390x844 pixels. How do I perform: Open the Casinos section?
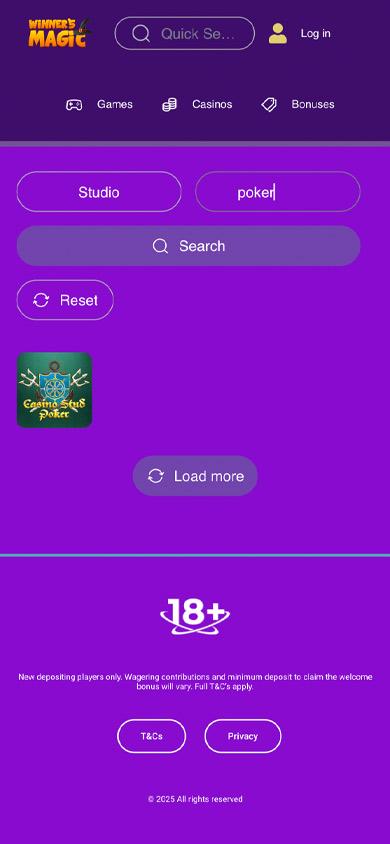[197, 104]
